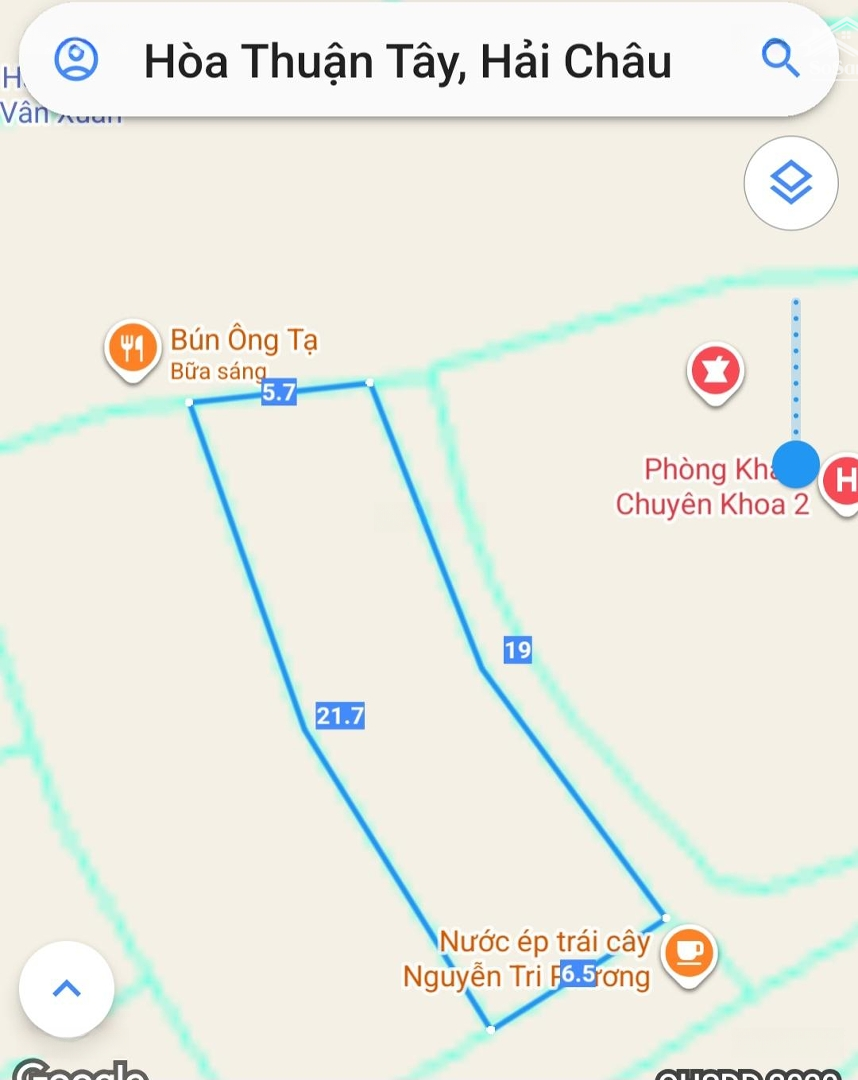Tap the Hòa Thuận Tây search field
Viewport: 858px width, 1080px height.
click(410, 60)
